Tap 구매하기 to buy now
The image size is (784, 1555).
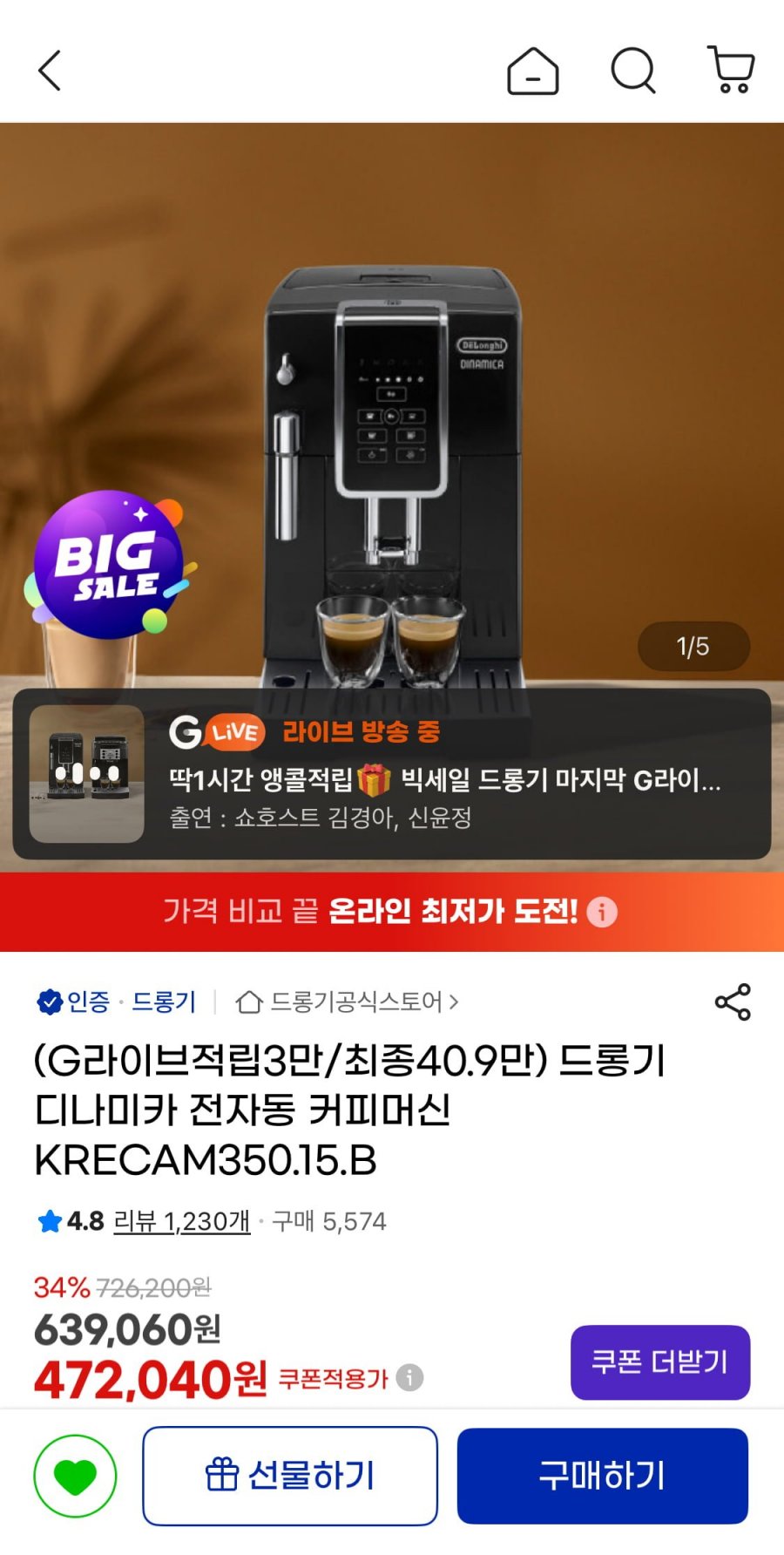coord(602,1477)
